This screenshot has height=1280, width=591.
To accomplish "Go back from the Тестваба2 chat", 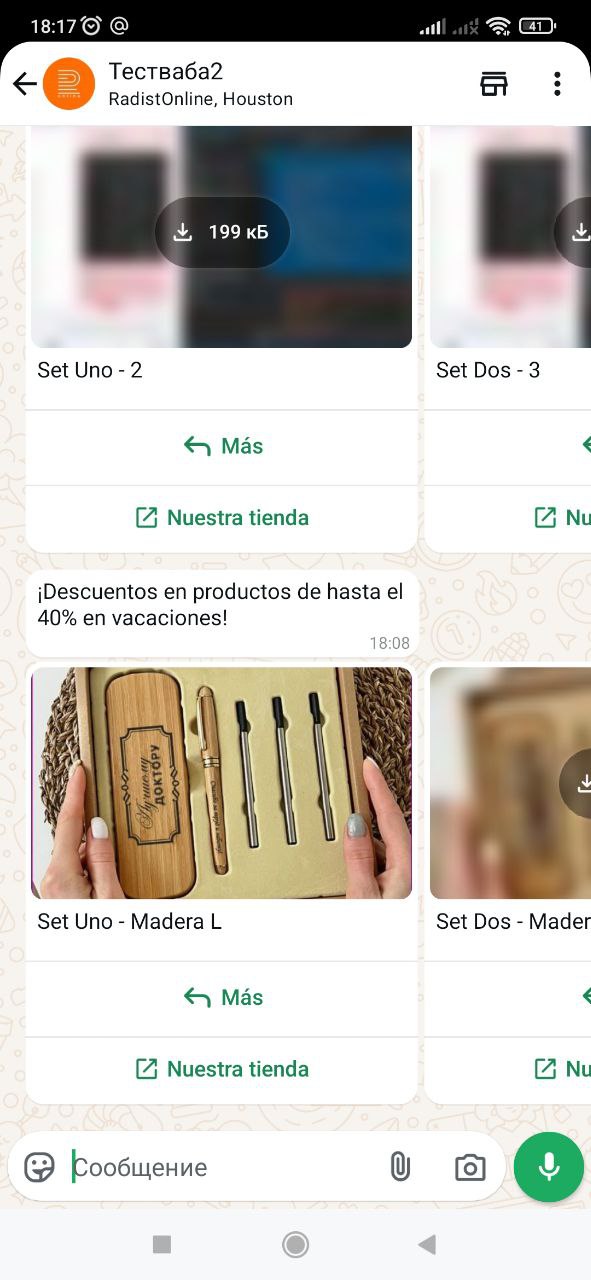I will coord(24,84).
